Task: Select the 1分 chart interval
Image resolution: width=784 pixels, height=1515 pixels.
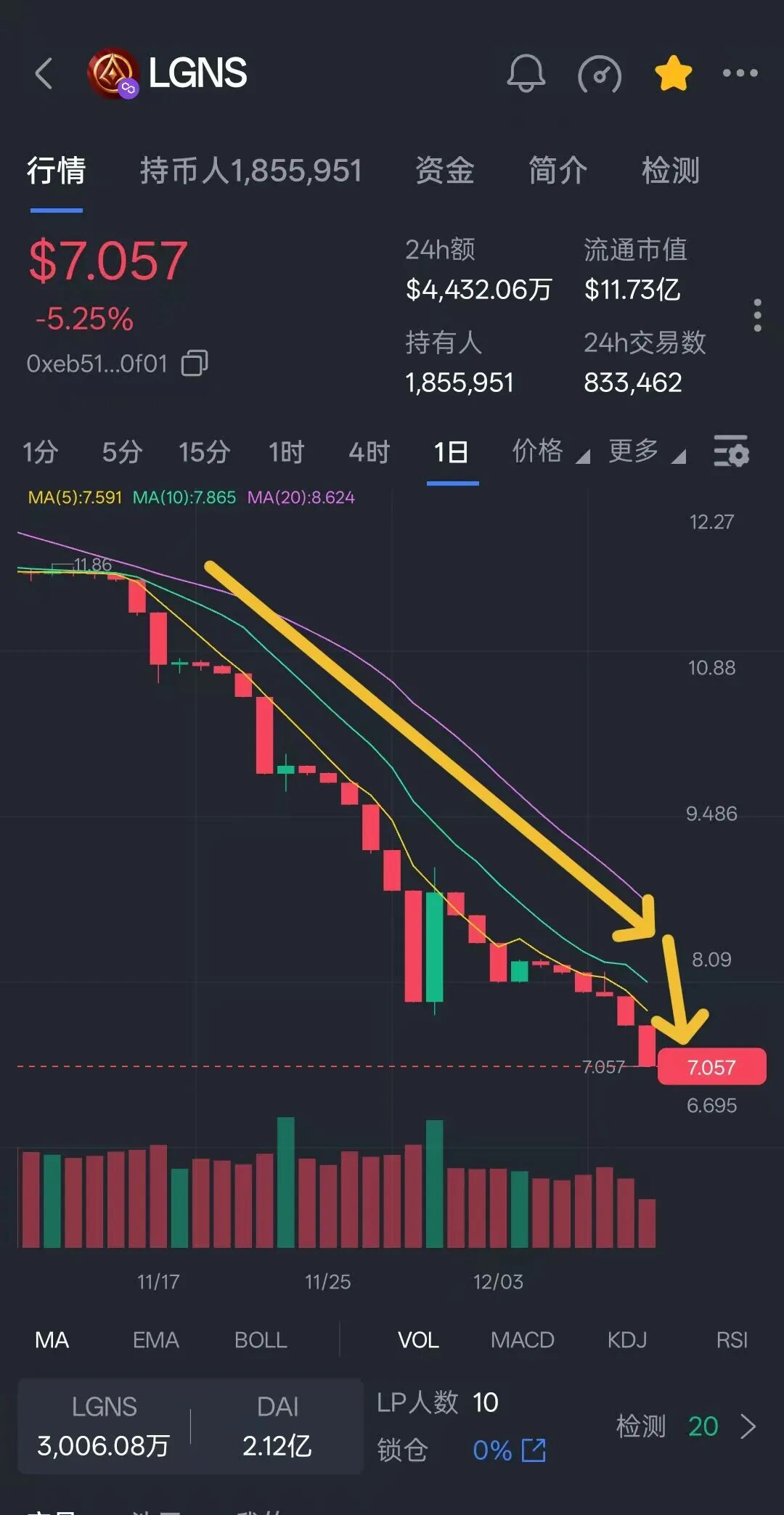Action: point(40,452)
